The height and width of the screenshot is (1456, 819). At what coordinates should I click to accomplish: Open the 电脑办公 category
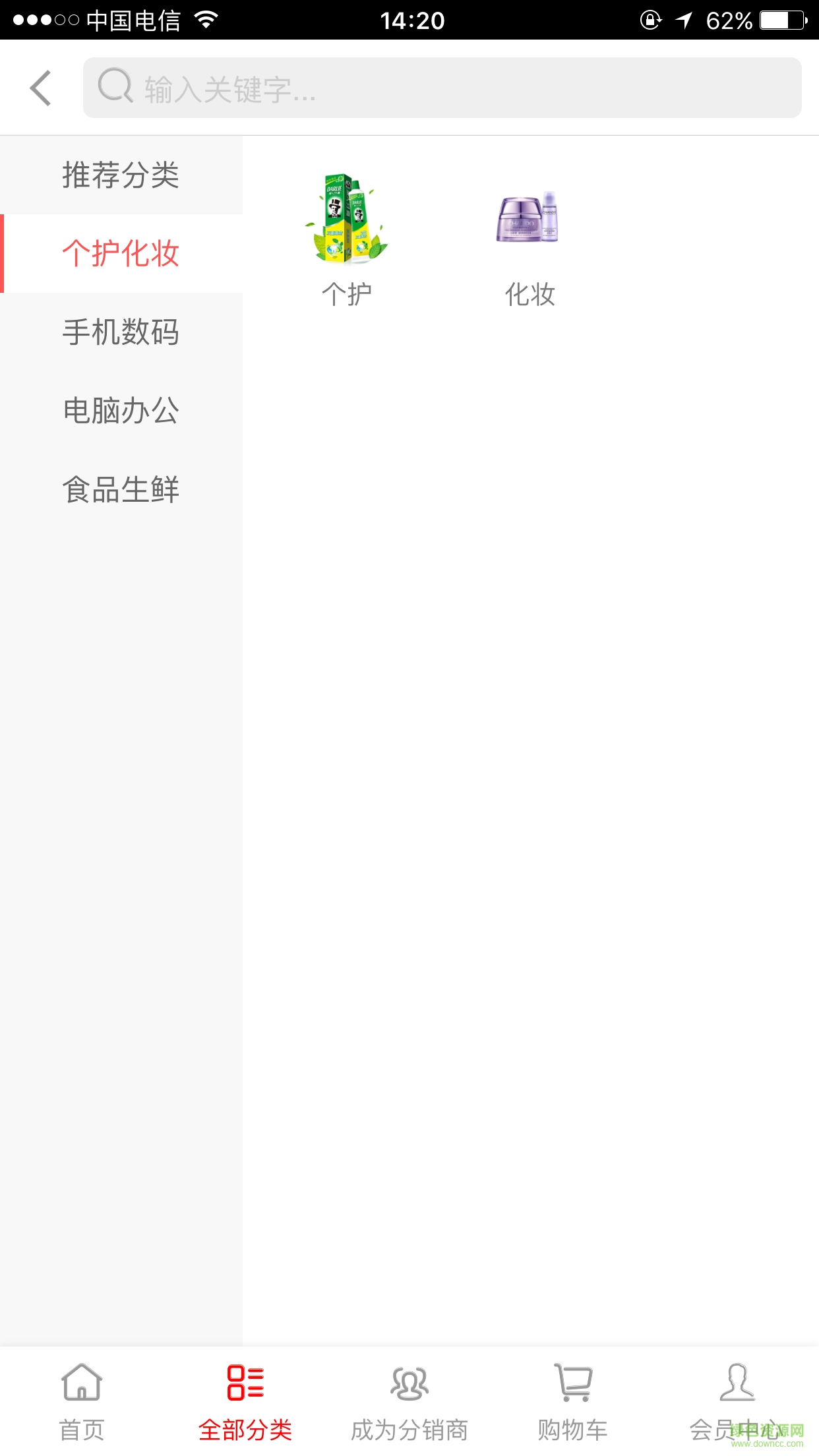point(121,411)
